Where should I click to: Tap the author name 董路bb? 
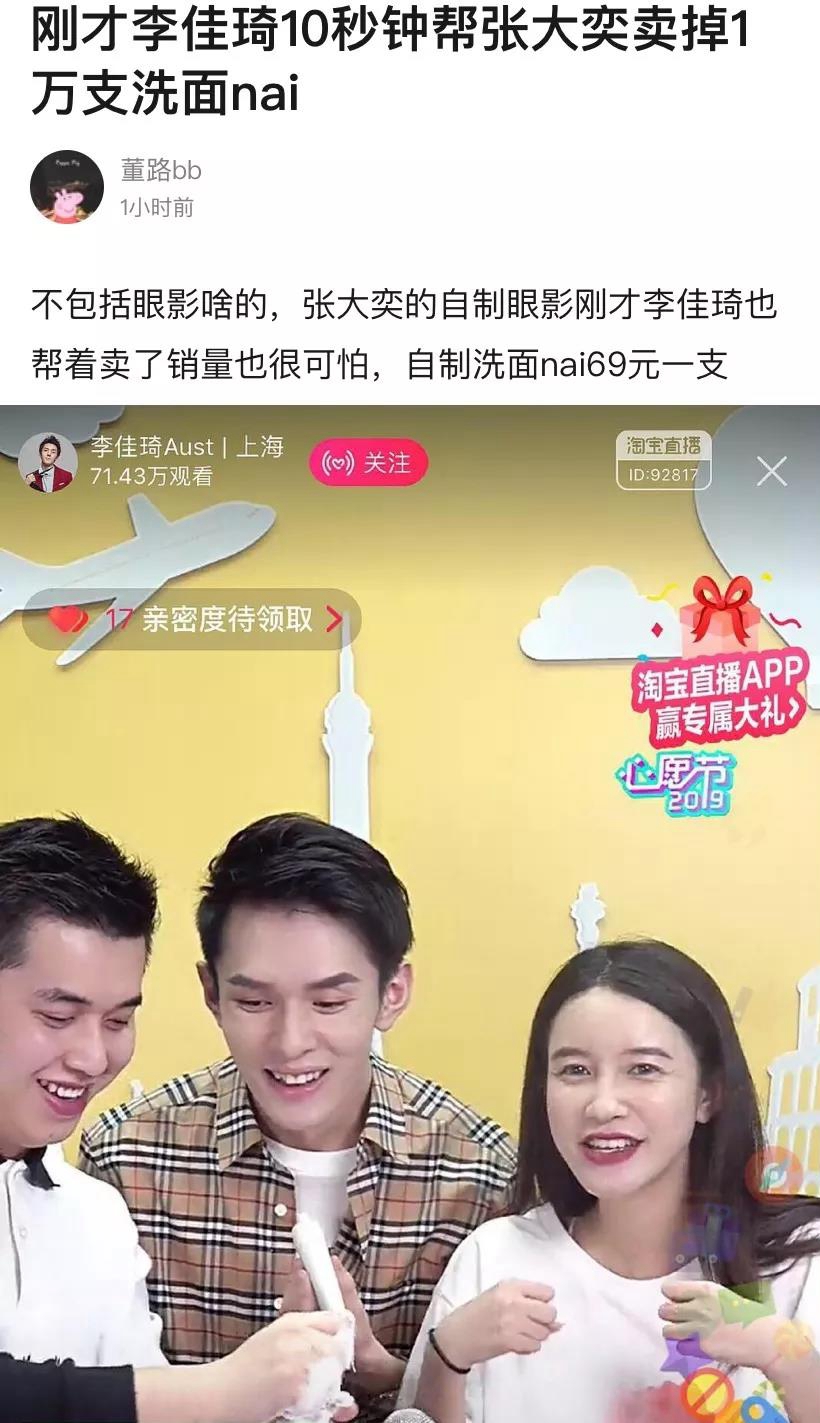161,171
